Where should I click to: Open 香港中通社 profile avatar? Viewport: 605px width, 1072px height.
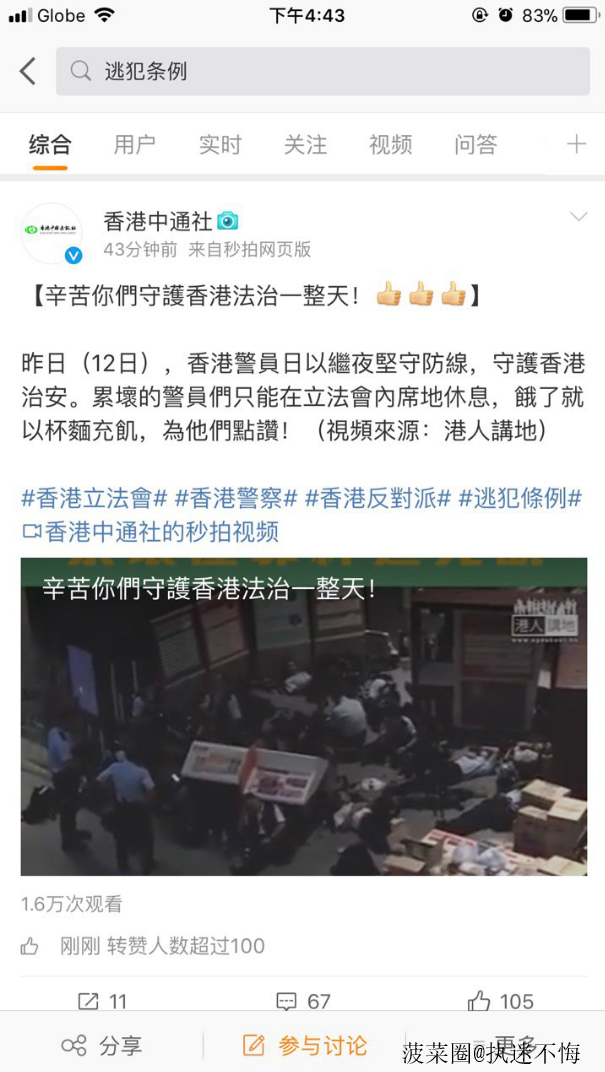tap(51, 233)
